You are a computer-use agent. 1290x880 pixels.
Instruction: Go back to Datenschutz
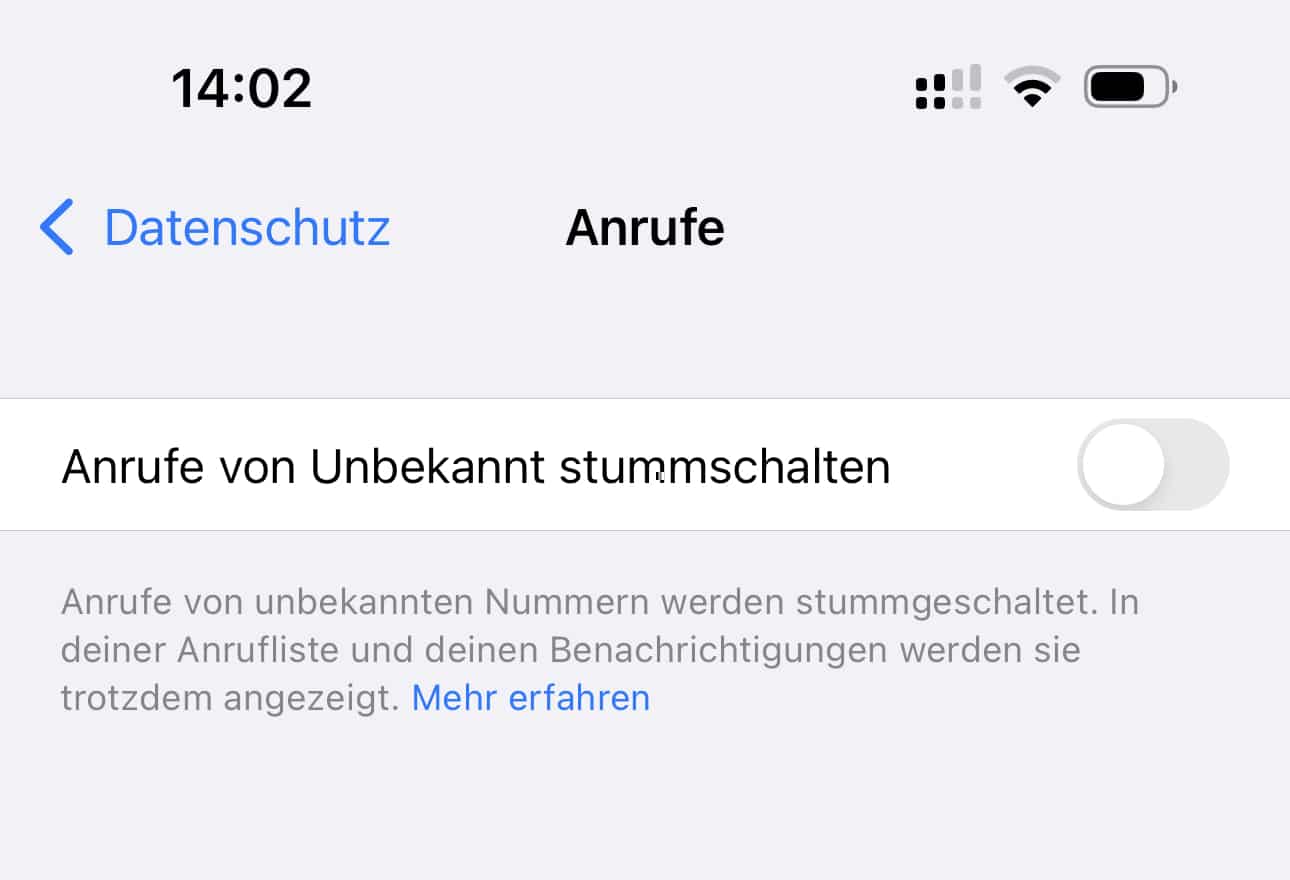pos(215,228)
